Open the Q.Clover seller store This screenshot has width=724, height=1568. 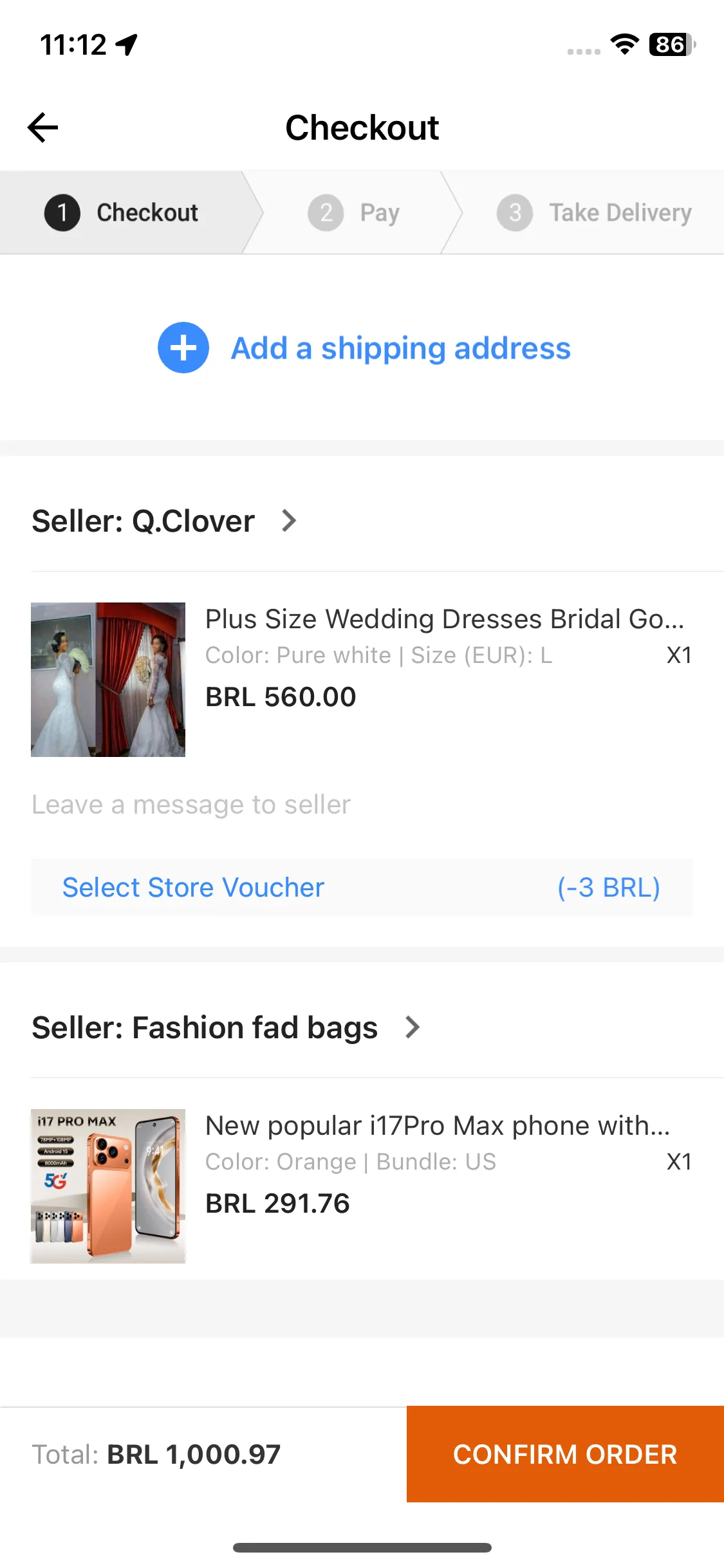pos(165,521)
